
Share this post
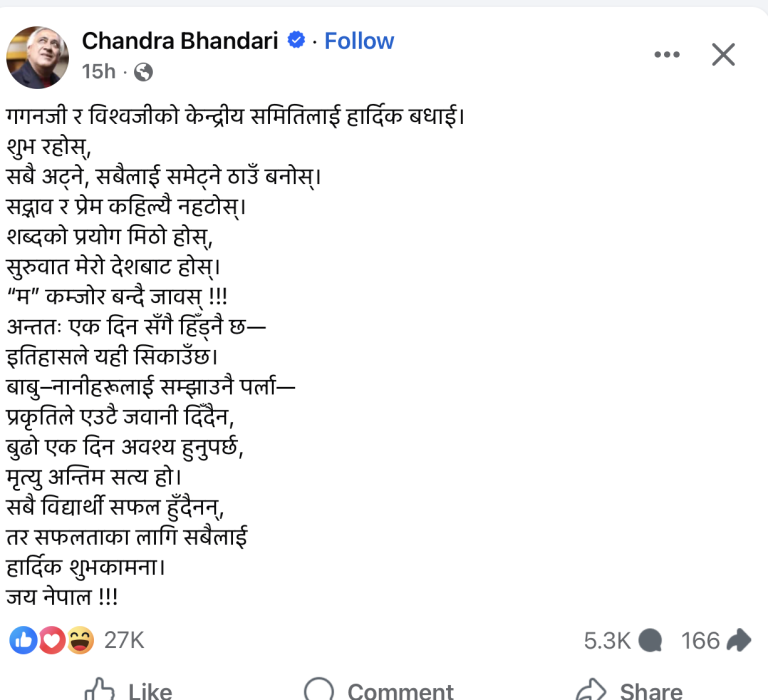(x=630, y=690)
